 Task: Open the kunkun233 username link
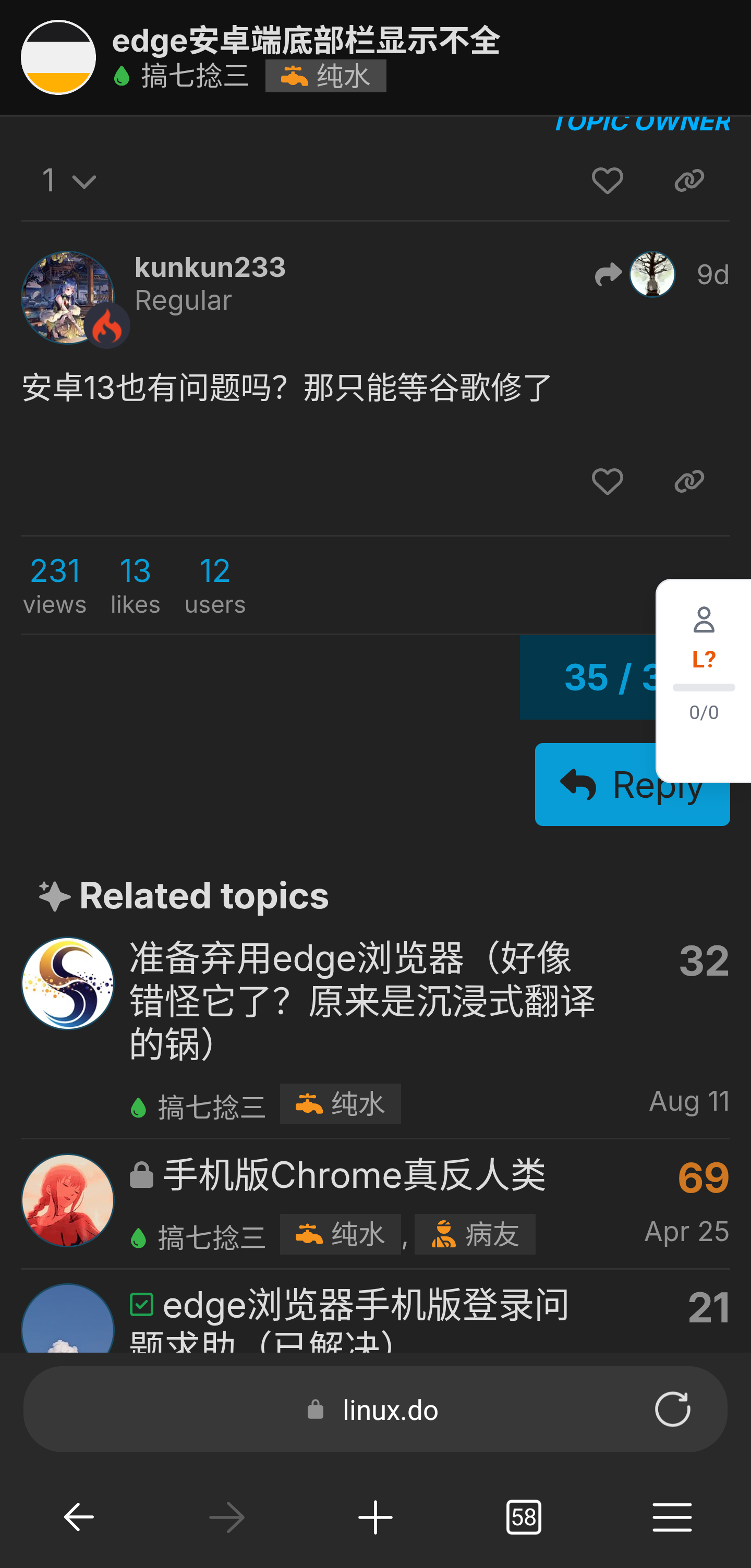[x=210, y=267]
